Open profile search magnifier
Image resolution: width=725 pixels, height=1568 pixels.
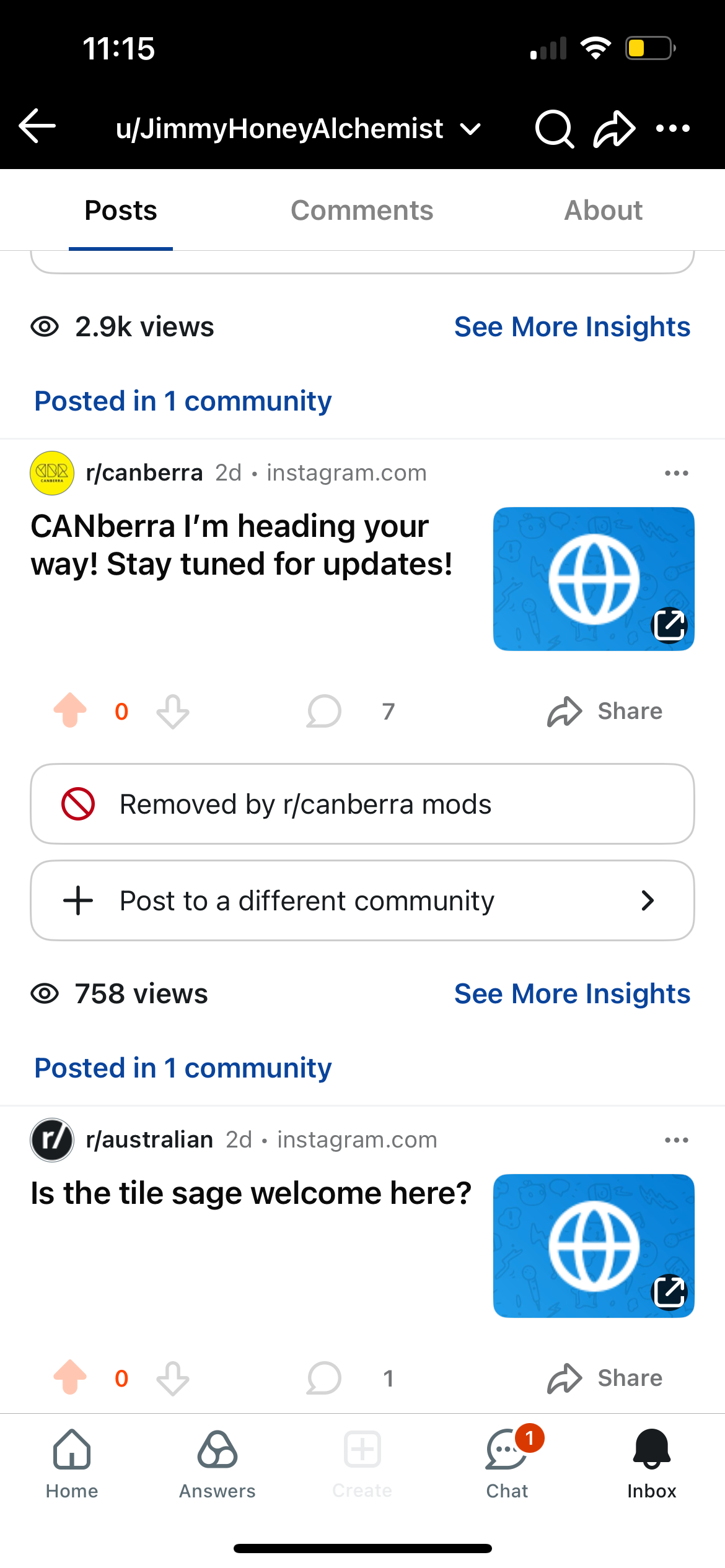coord(553,129)
